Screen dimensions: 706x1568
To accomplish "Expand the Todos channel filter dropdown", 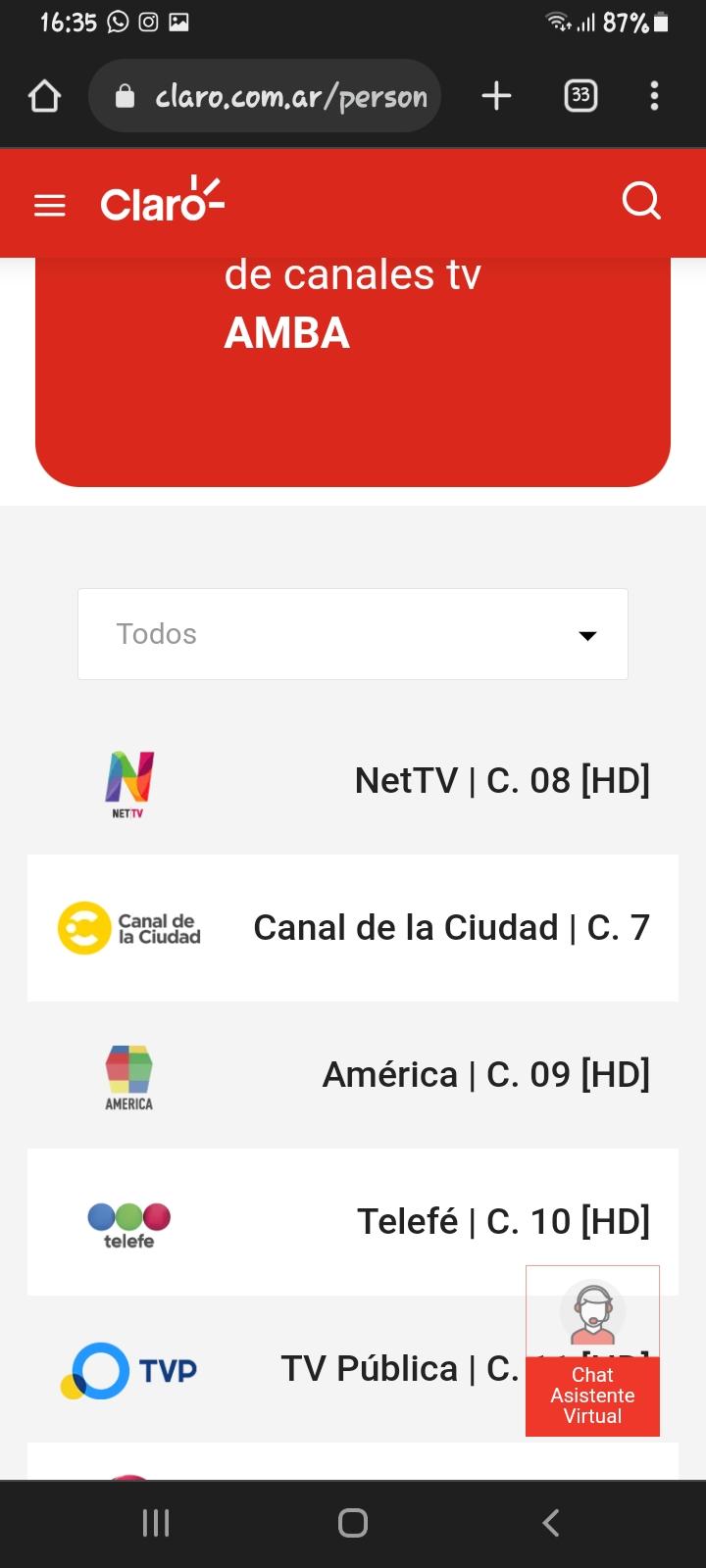I will click(x=353, y=634).
